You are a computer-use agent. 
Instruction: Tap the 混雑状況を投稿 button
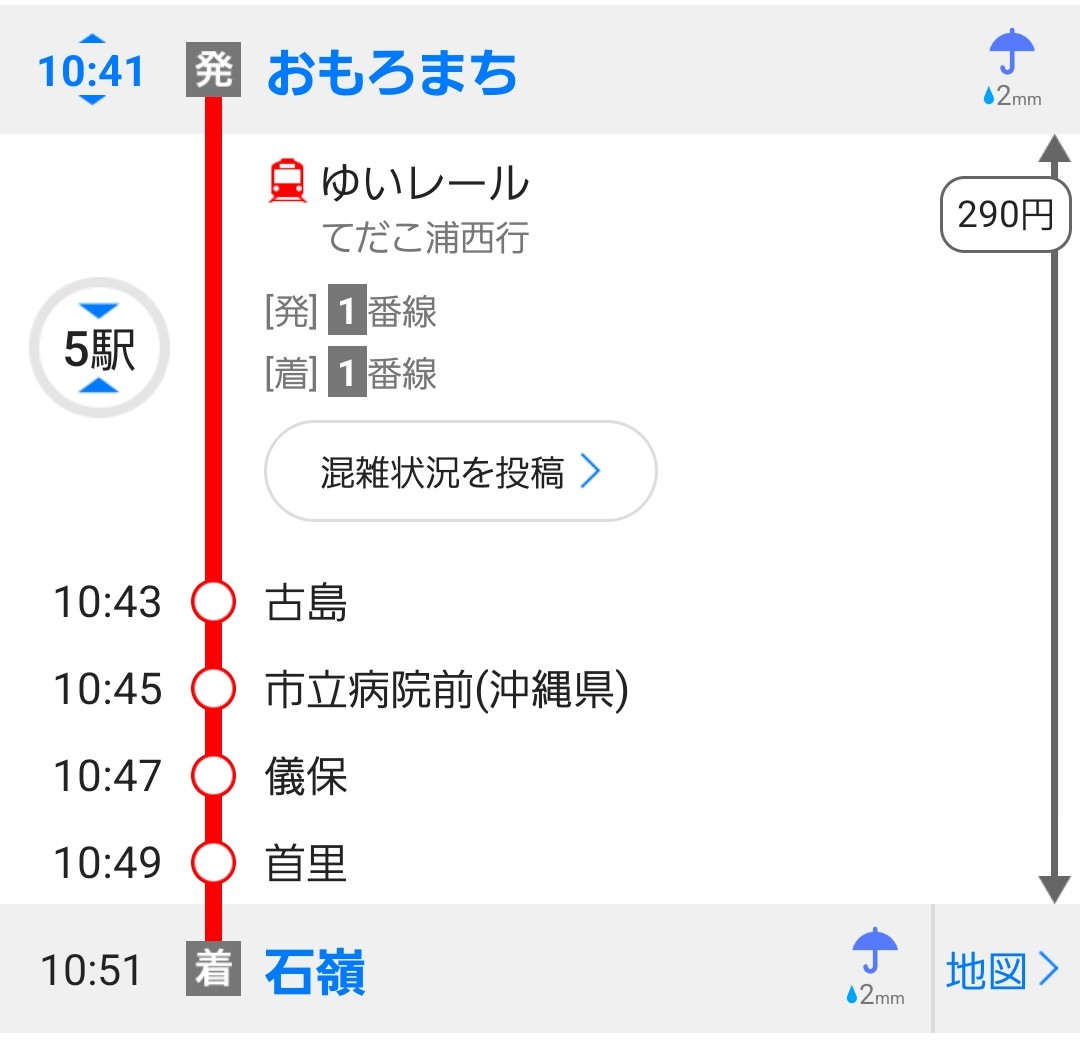pos(460,472)
